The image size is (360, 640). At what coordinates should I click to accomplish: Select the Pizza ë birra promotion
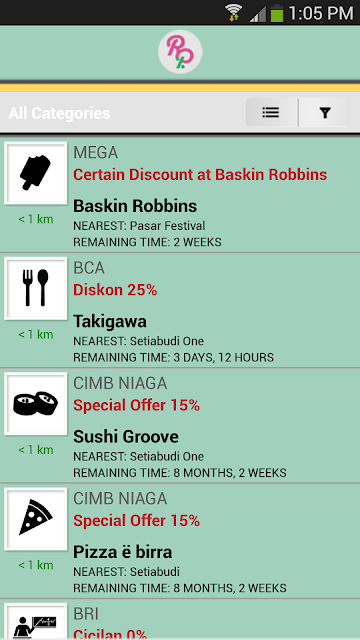coord(180,541)
